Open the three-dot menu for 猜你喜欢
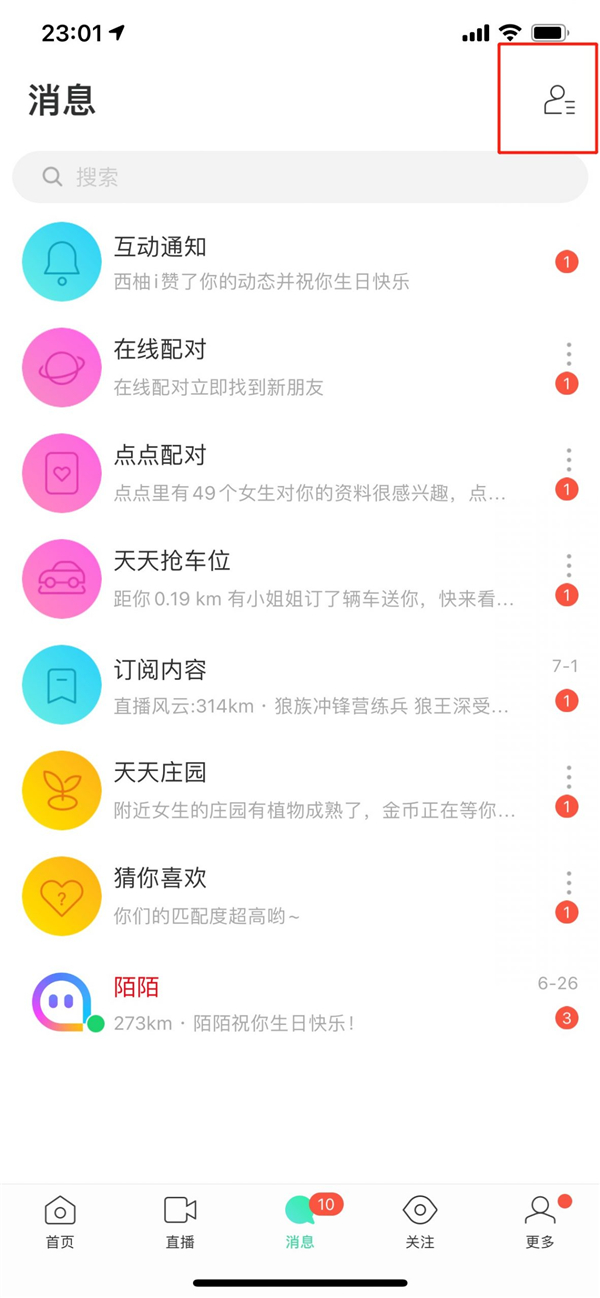 coord(569,882)
